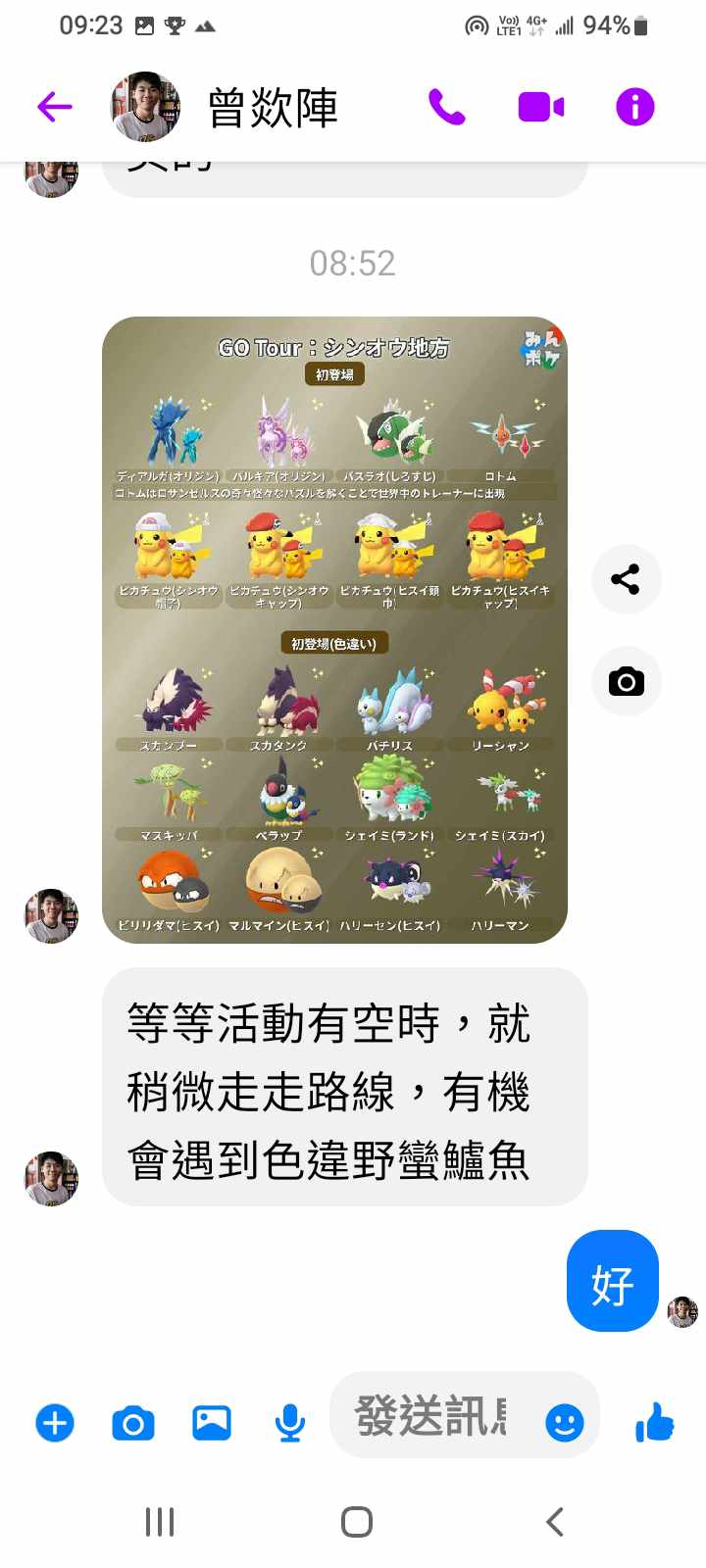Start a voice call with 曾歘陣
Image resolution: width=706 pixels, height=1568 pixels.
[x=447, y=107]
